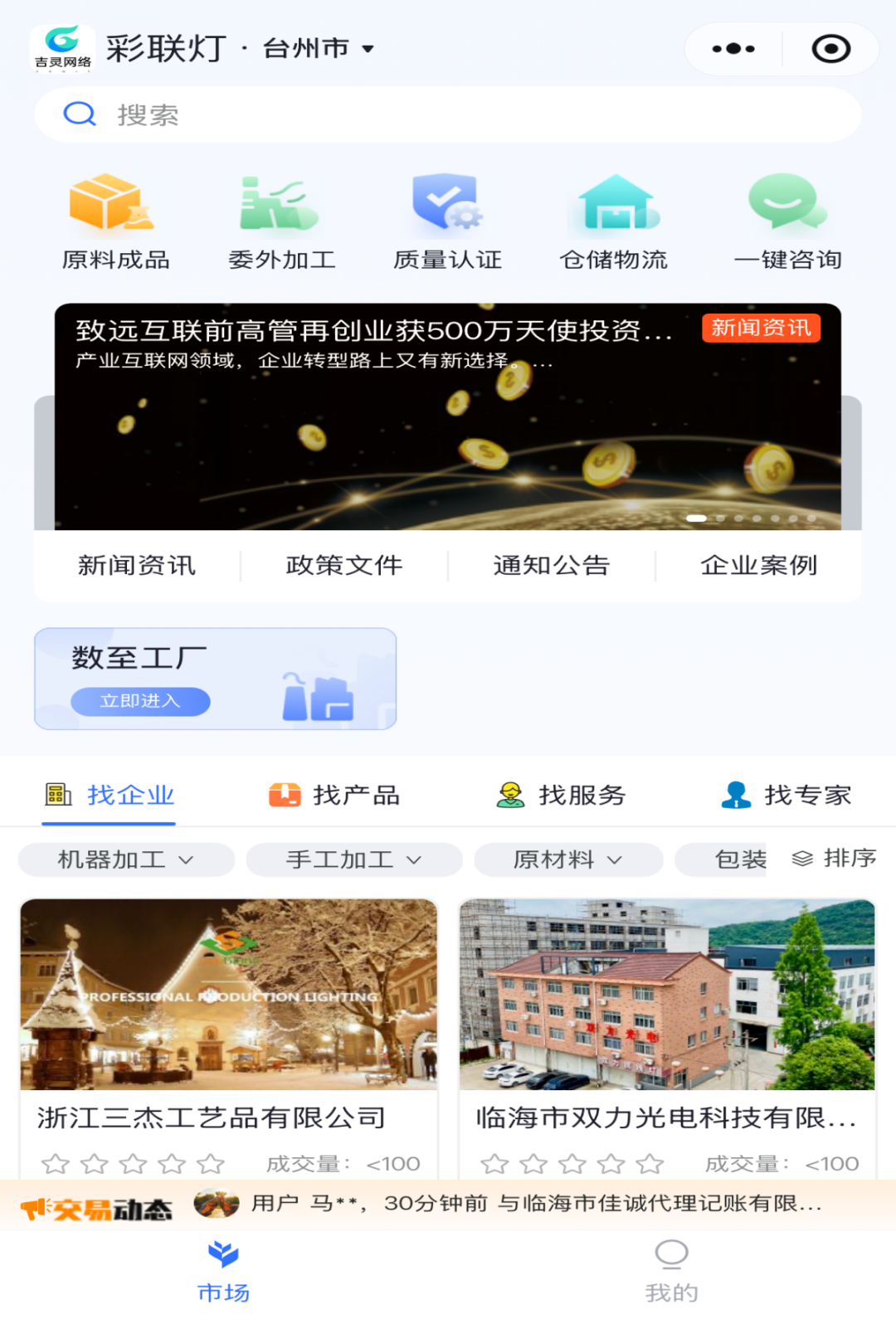Close the mini program with the circle button
This screenshot has height=1344, width=896.
(830, 49)
